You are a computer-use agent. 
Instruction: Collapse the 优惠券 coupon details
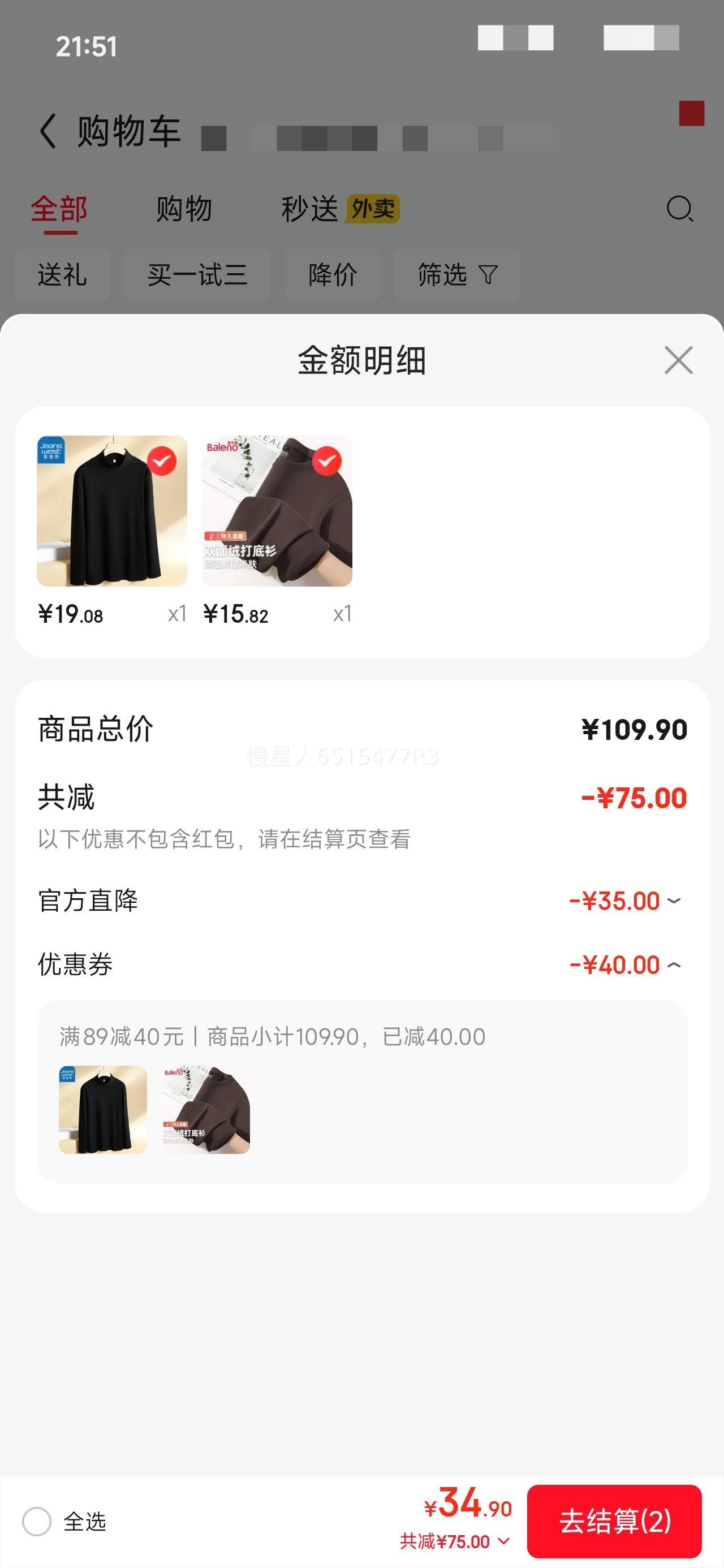pos(674,965)
